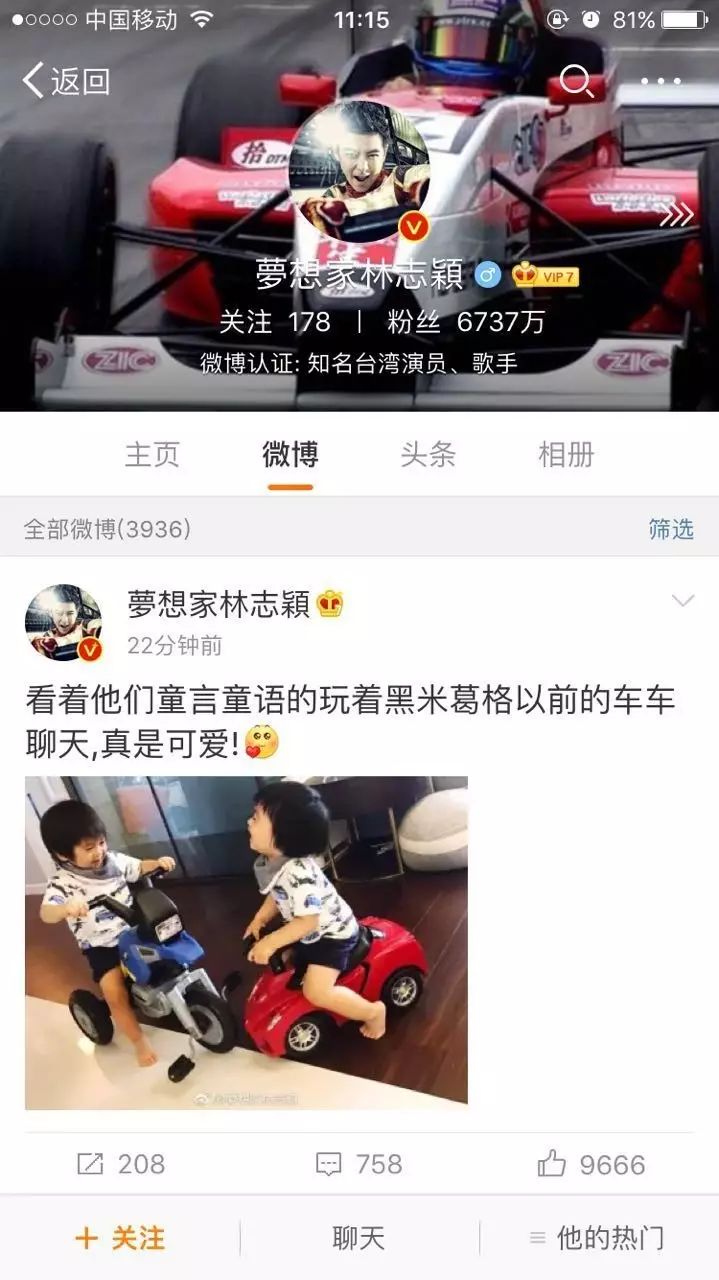Open the 758 comments

pos(358,1164)
